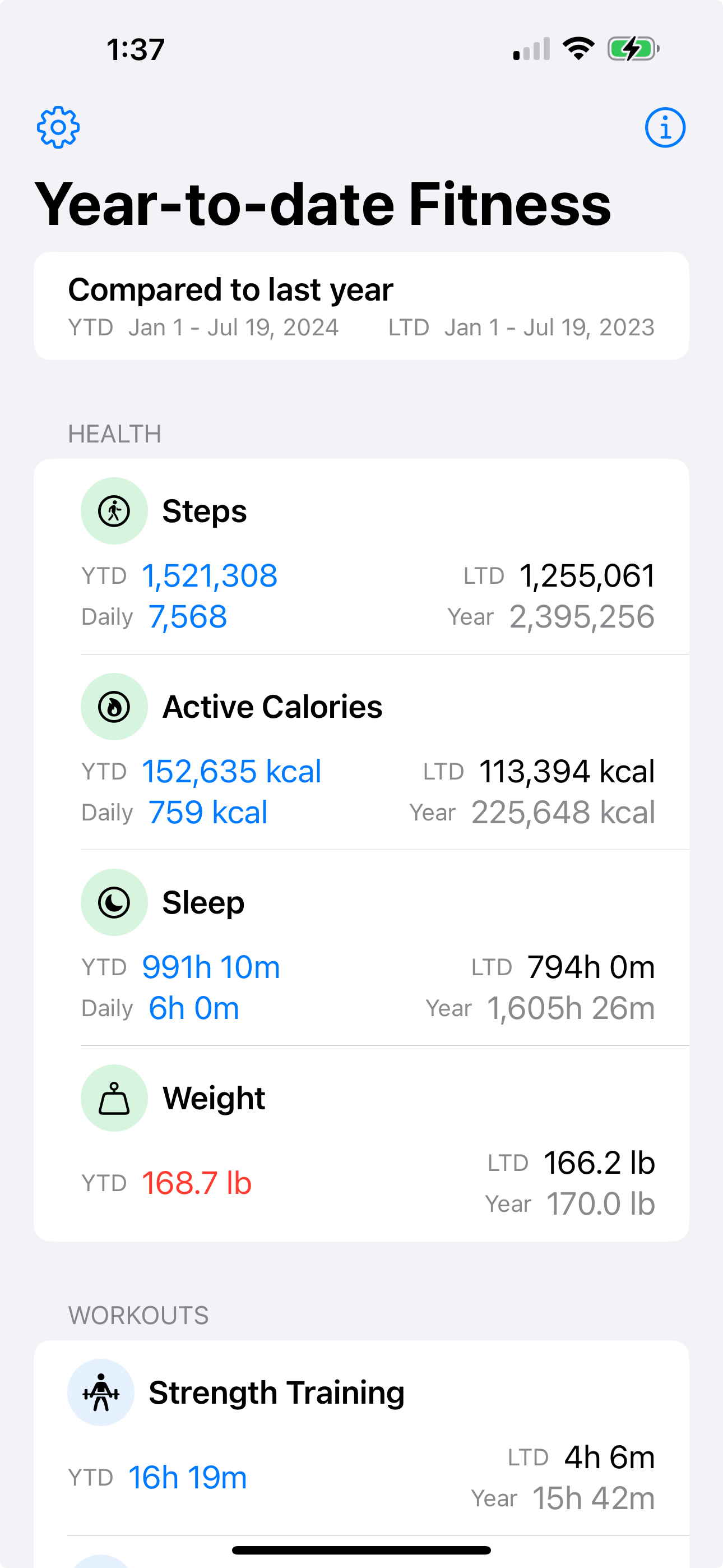Open the settings gear icon

click(58, 127)
